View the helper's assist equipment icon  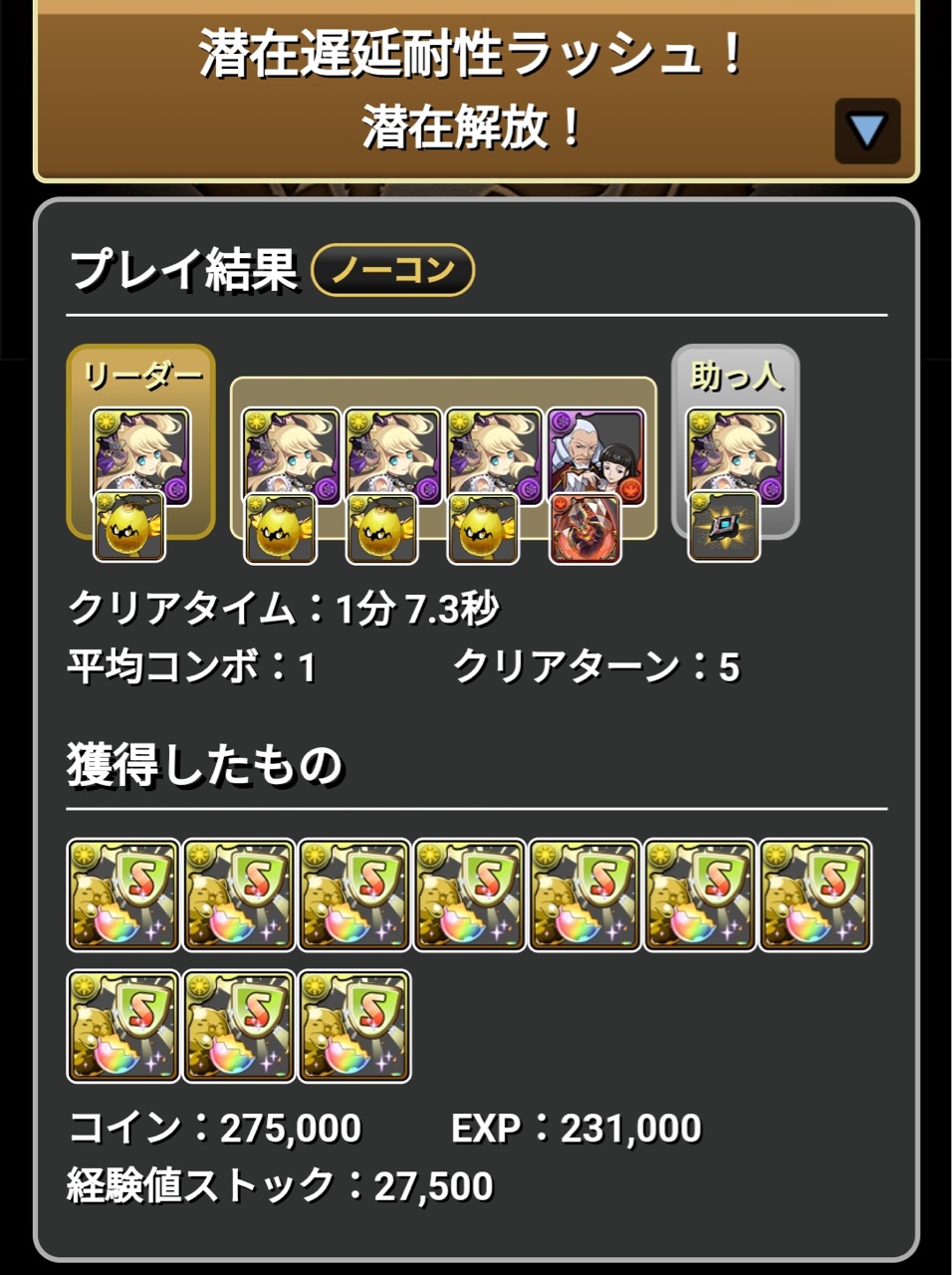(724, 528)
